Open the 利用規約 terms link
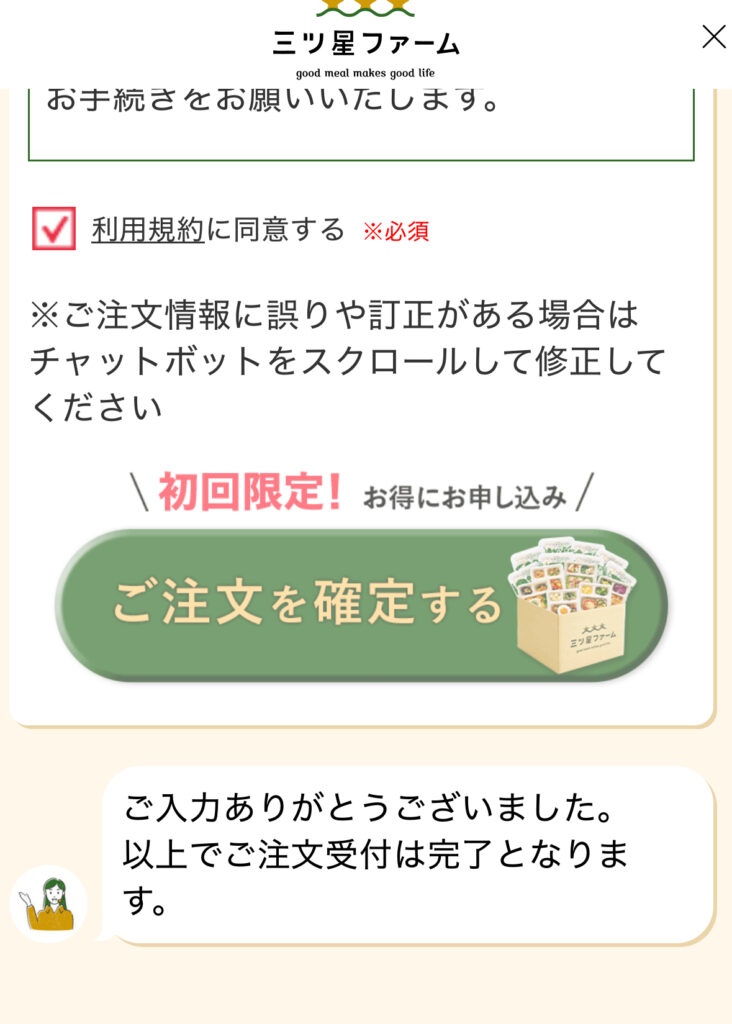Image resolution: width=732 pixels, height=1024 pixels. (147, 230)
